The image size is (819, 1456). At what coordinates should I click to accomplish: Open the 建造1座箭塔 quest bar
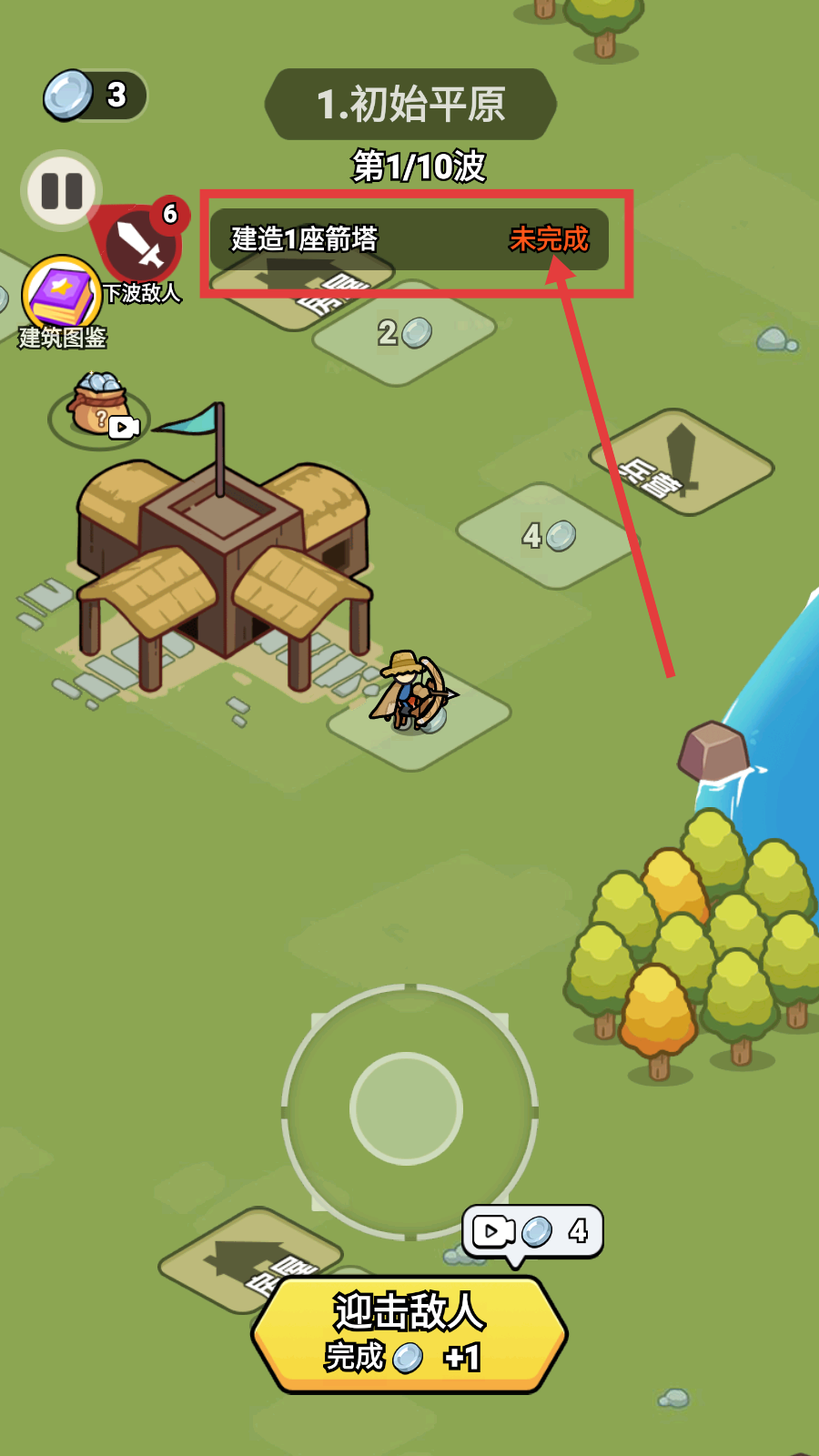tap(409, 239)
